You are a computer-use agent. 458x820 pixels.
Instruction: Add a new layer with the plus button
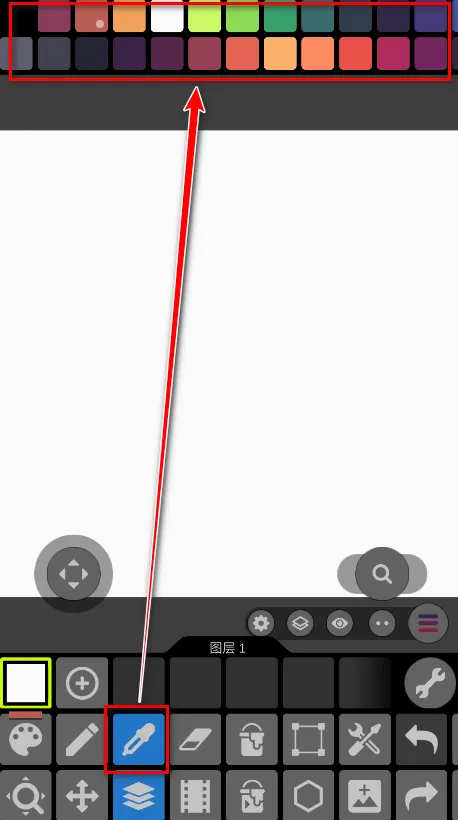coord(82,683)
